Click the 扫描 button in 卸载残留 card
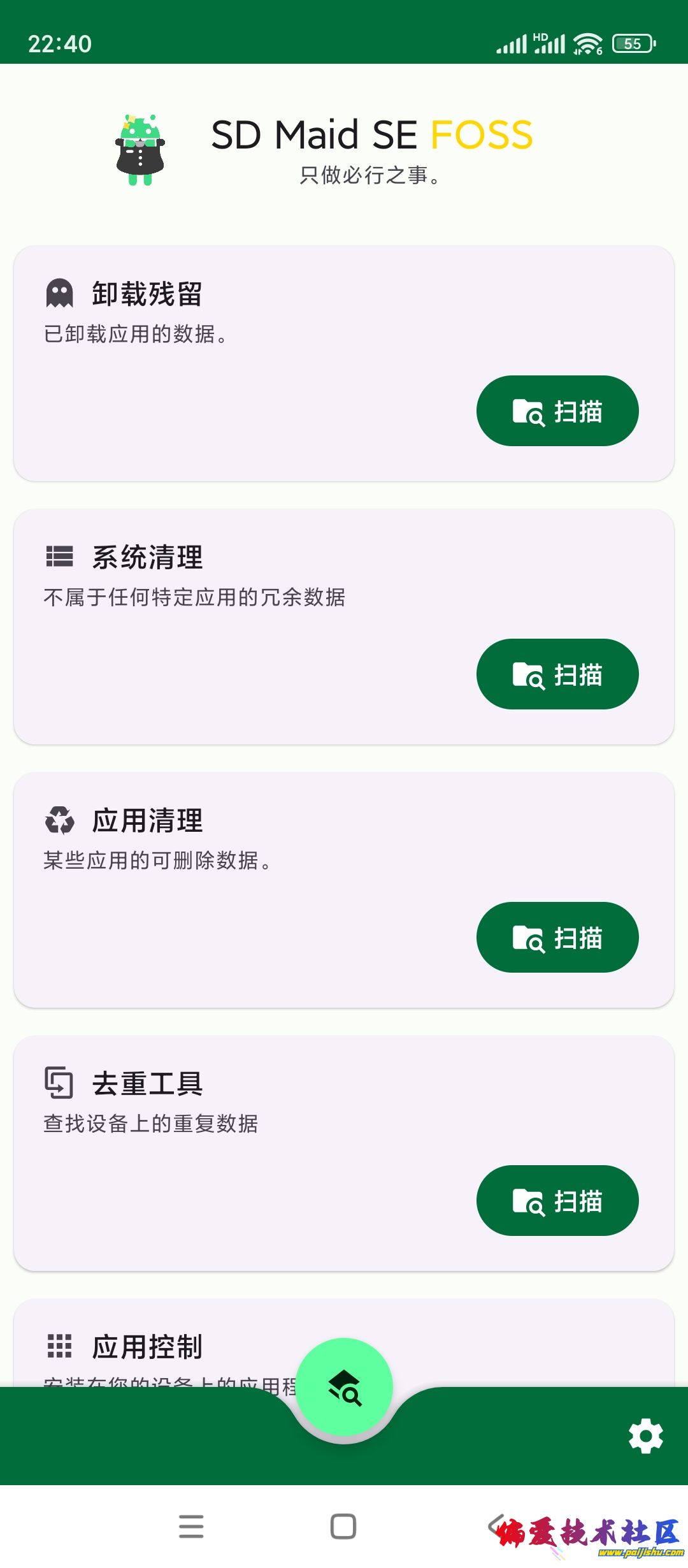The width and height of the screenshot is (688, 1568). (557, 411)
